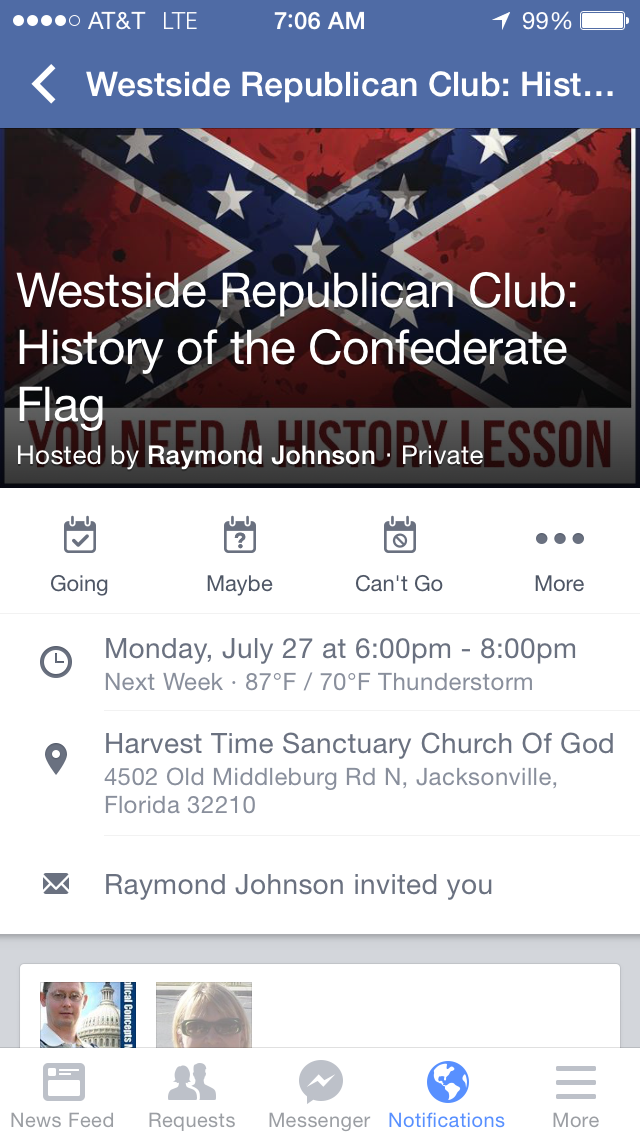Open the event date and time row
The width and height of the screenshot is (640, 1136).
tap(320, 662)
